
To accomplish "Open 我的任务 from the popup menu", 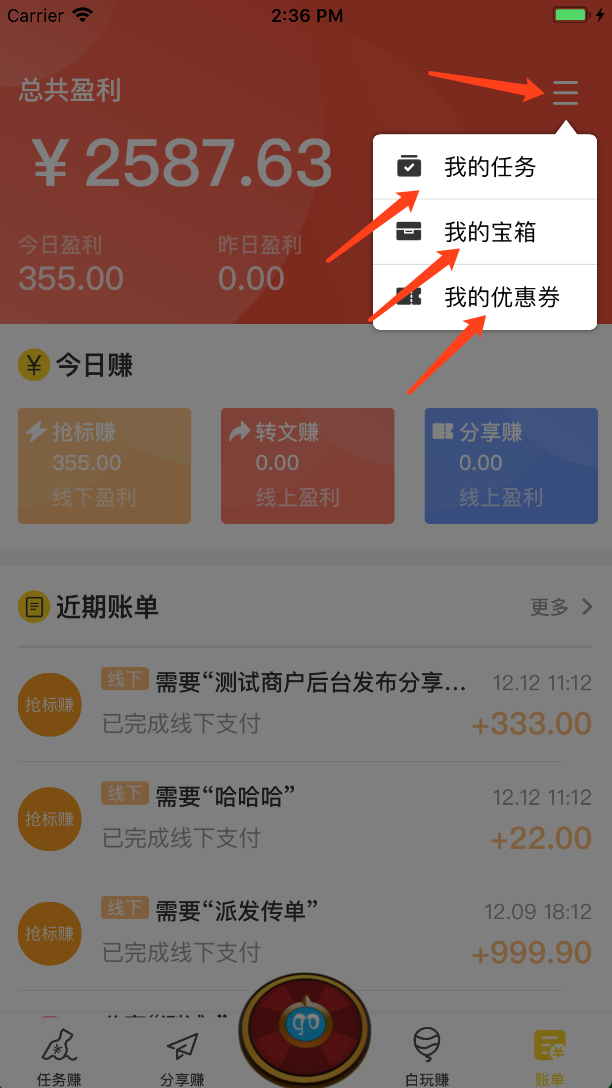I will 485,167.
